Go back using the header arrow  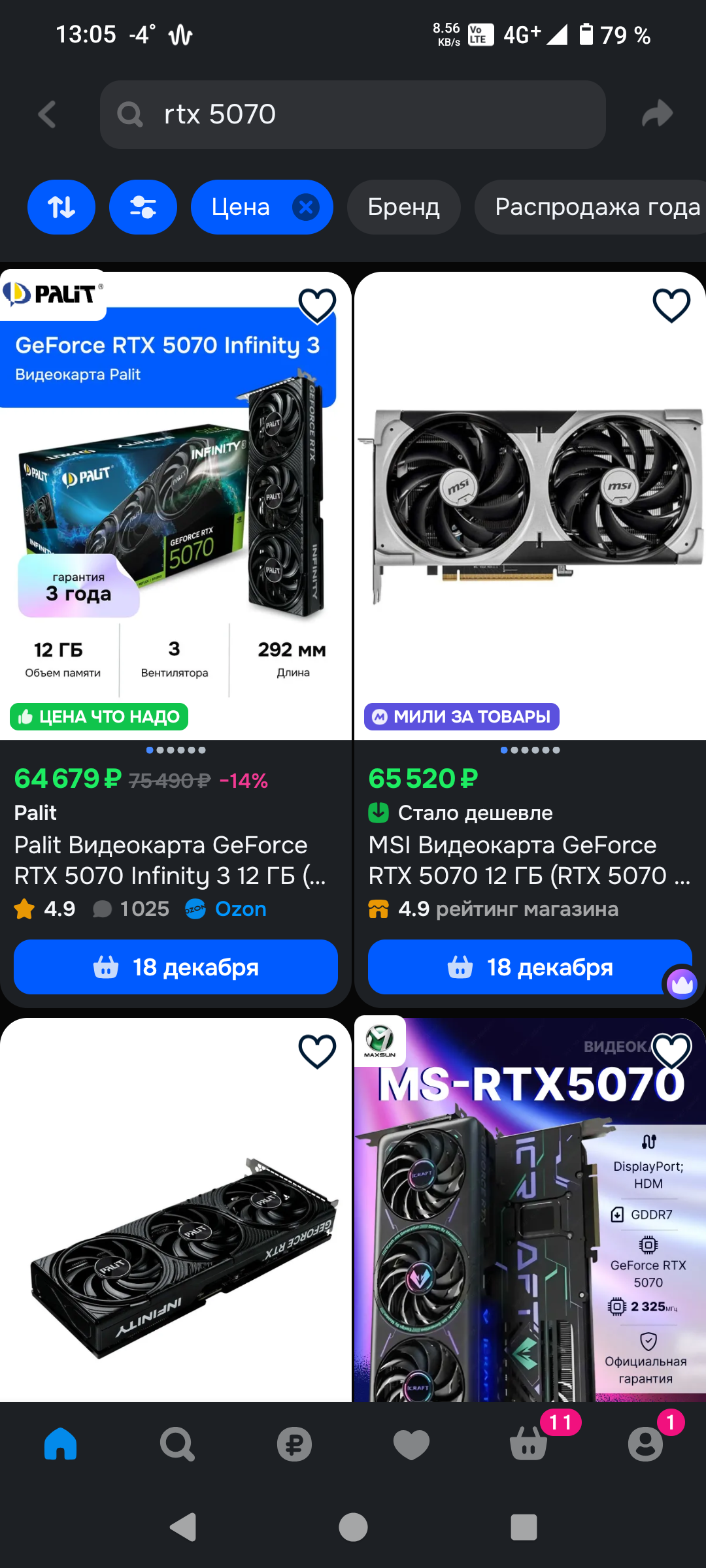pos(47,115)
